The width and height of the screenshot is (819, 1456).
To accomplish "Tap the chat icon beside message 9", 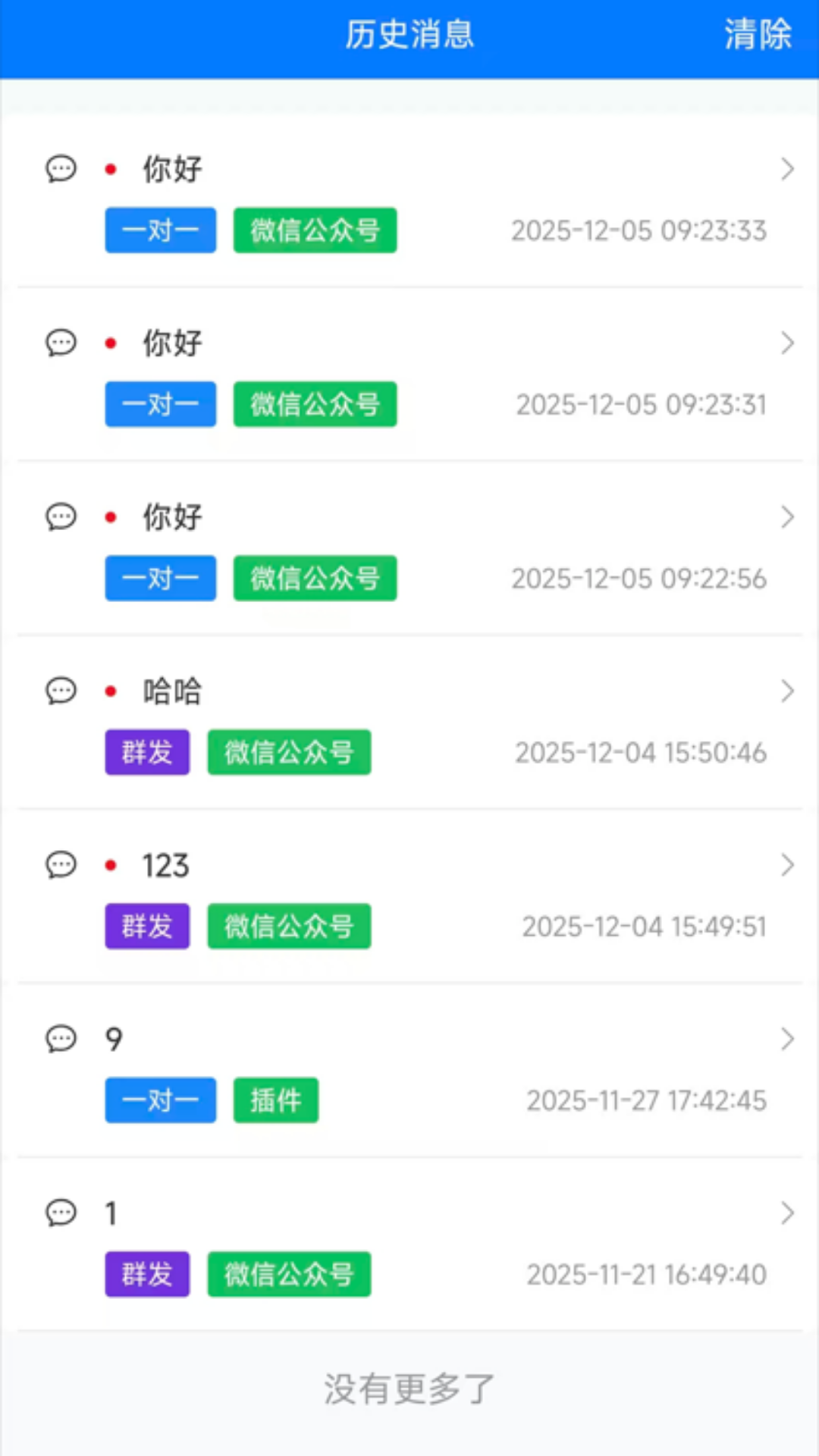I will [61, 1039].
